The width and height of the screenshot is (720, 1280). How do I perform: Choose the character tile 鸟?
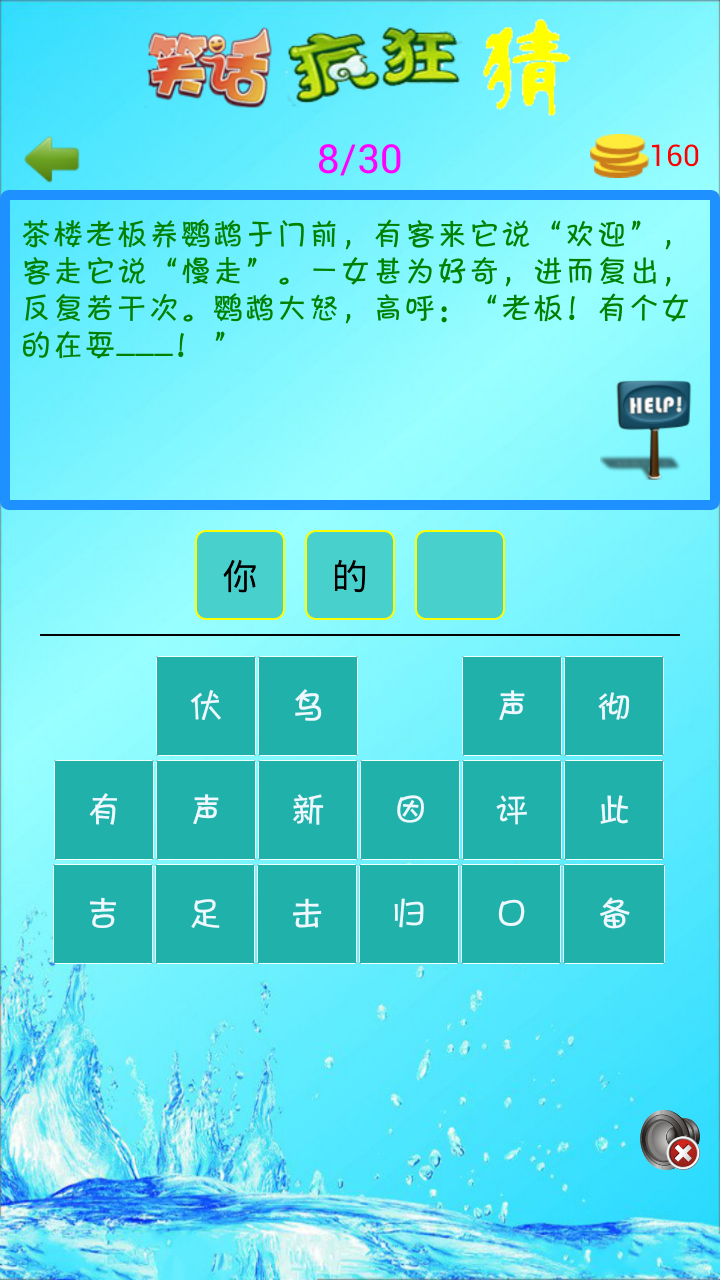pos(308,706)
